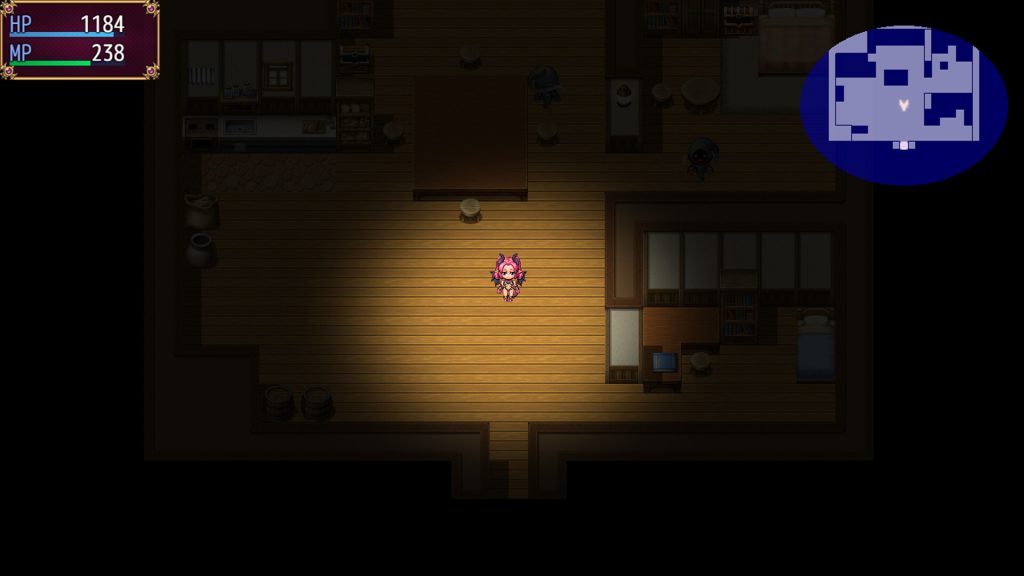Viewport: 1024px width, 576px height.
Task: Tap the pink-haired player character
Action: pos(508,277)
